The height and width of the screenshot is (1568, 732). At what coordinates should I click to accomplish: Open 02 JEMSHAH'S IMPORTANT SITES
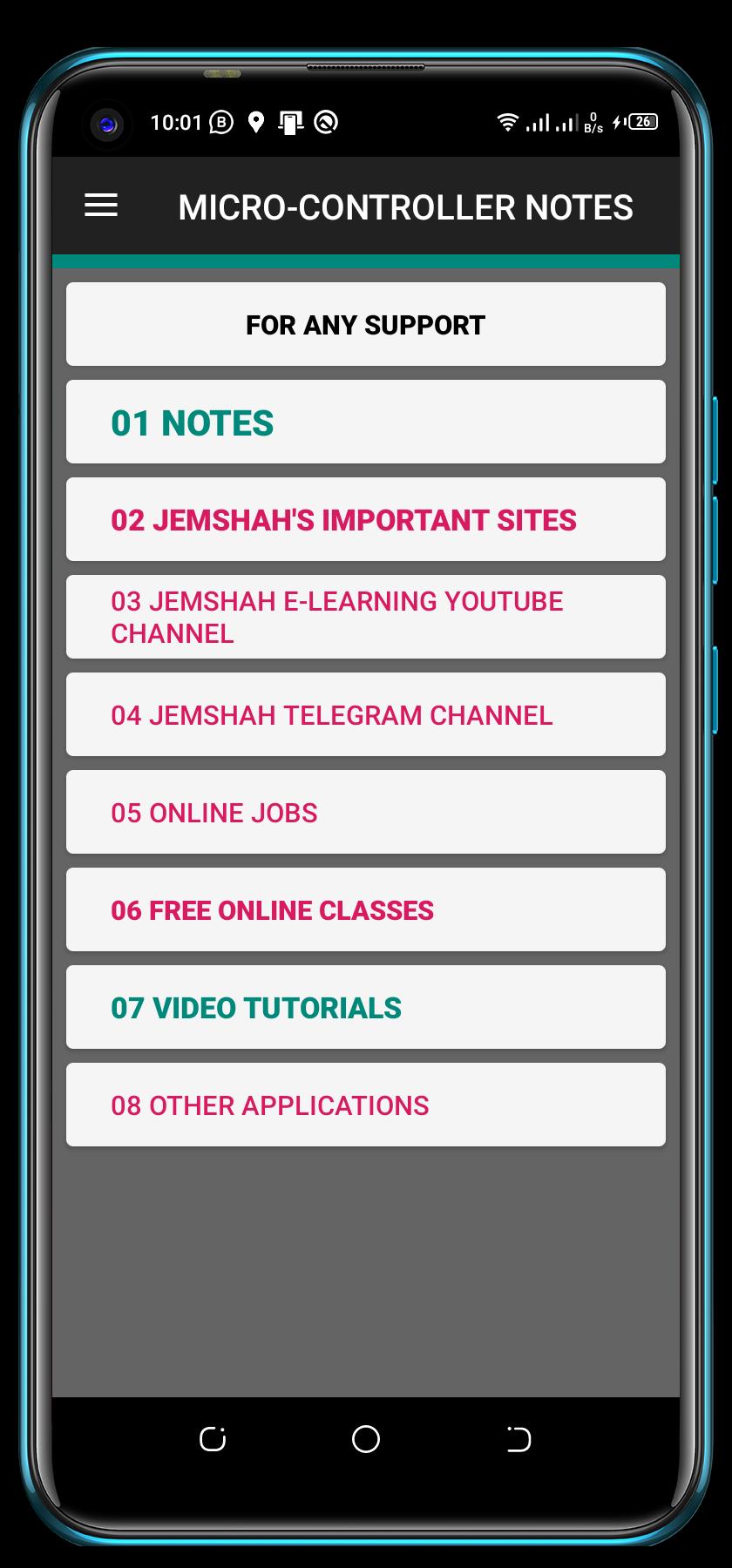click(364, 519)
